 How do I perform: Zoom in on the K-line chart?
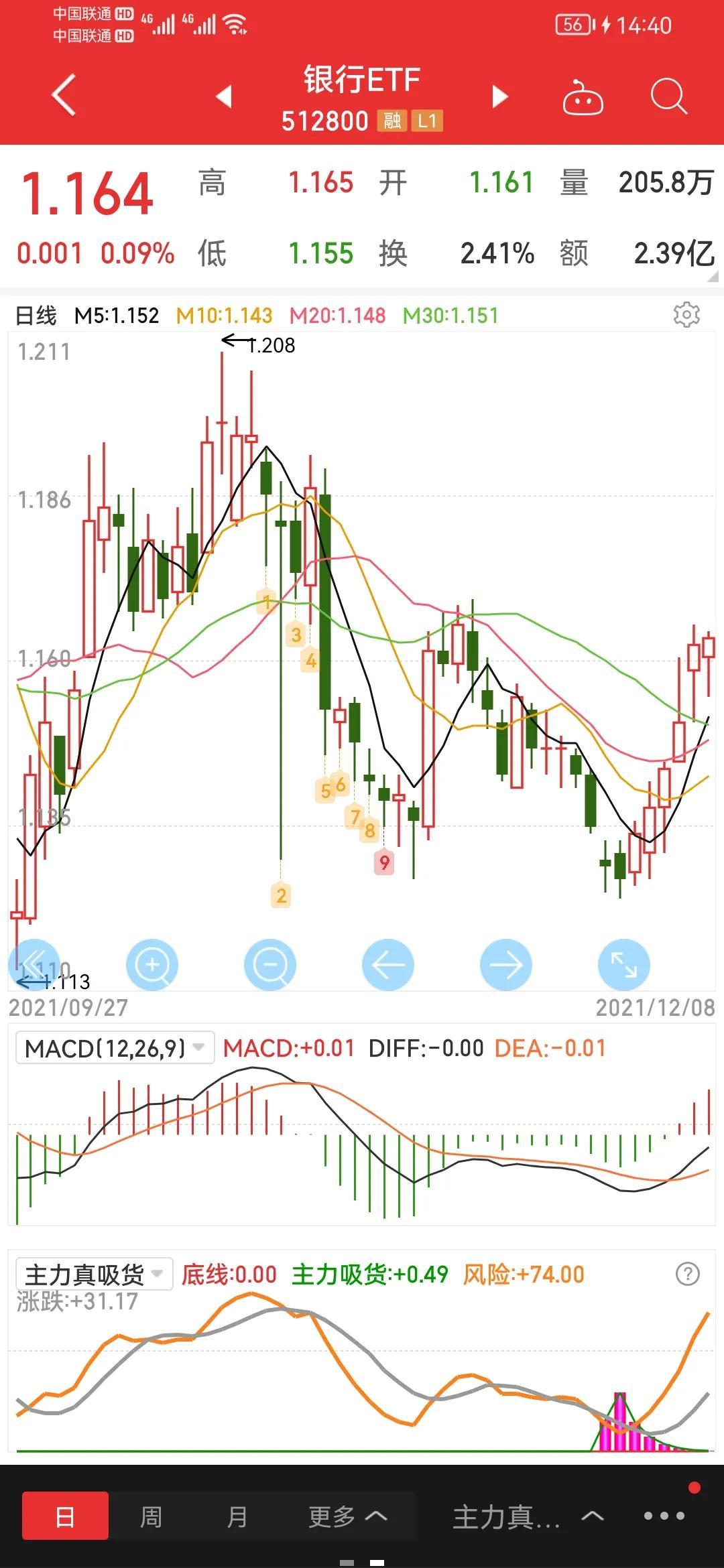click(x=152, y=965)
